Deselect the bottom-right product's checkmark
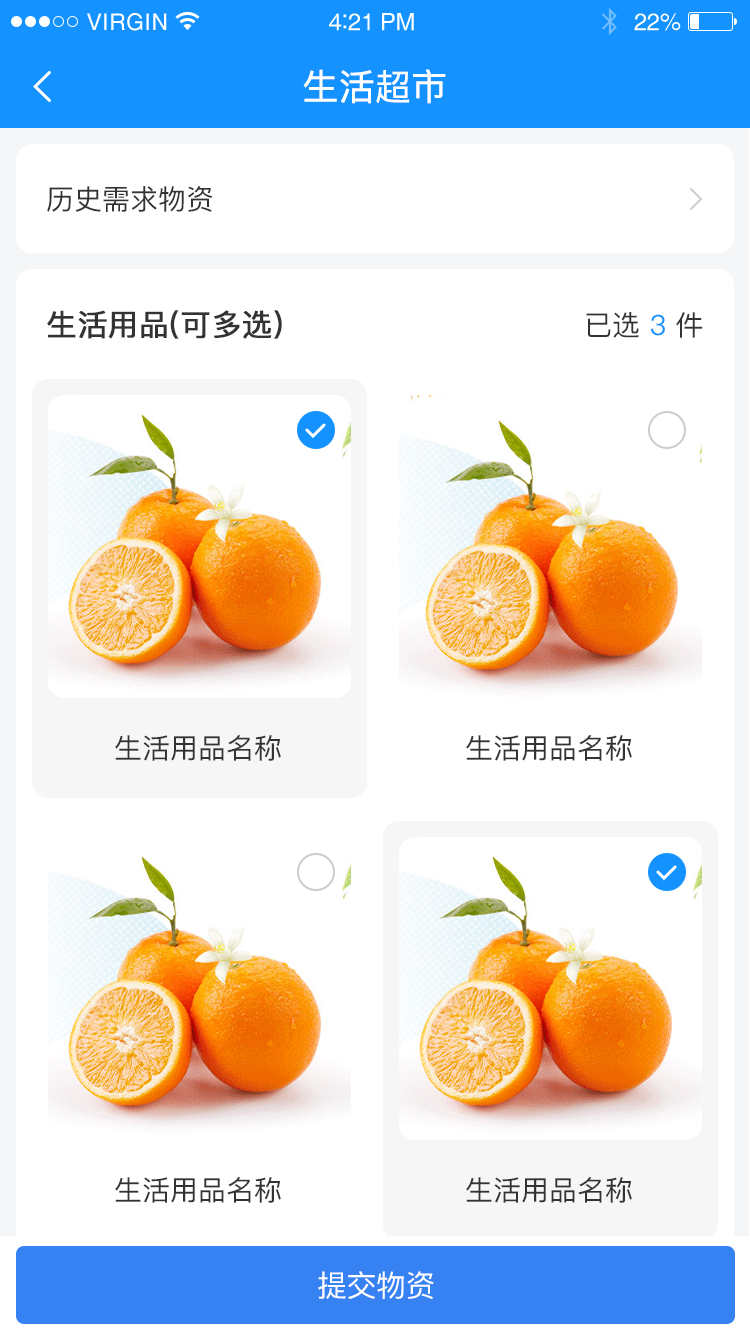Viewport: 750px width, 1334px height. tap(666, 872)
